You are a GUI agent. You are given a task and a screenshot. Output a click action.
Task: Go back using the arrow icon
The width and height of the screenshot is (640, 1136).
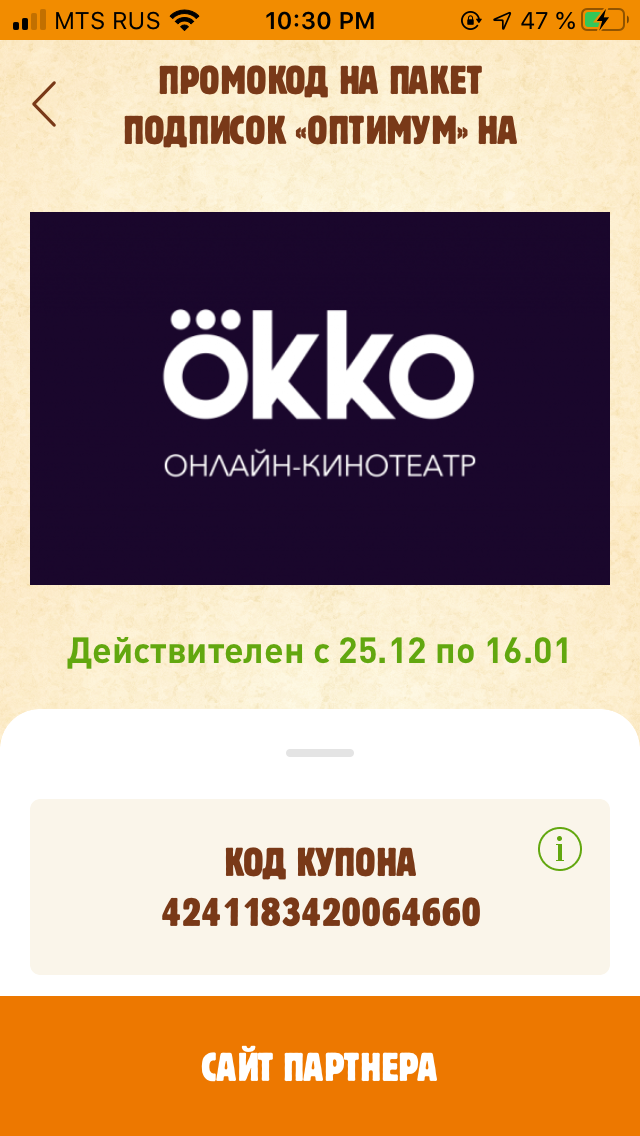44,104
